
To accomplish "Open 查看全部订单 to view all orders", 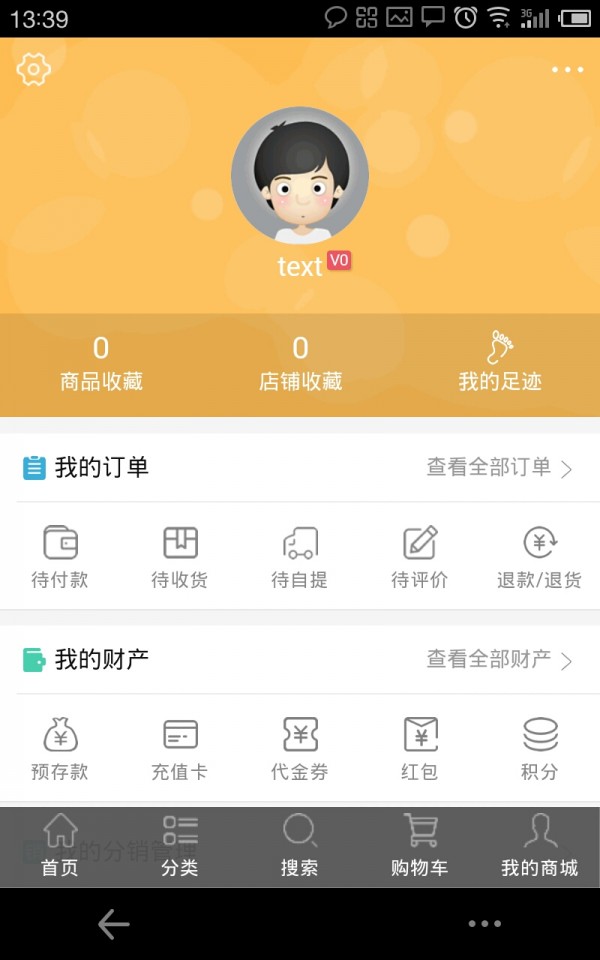I will point(499,467).
